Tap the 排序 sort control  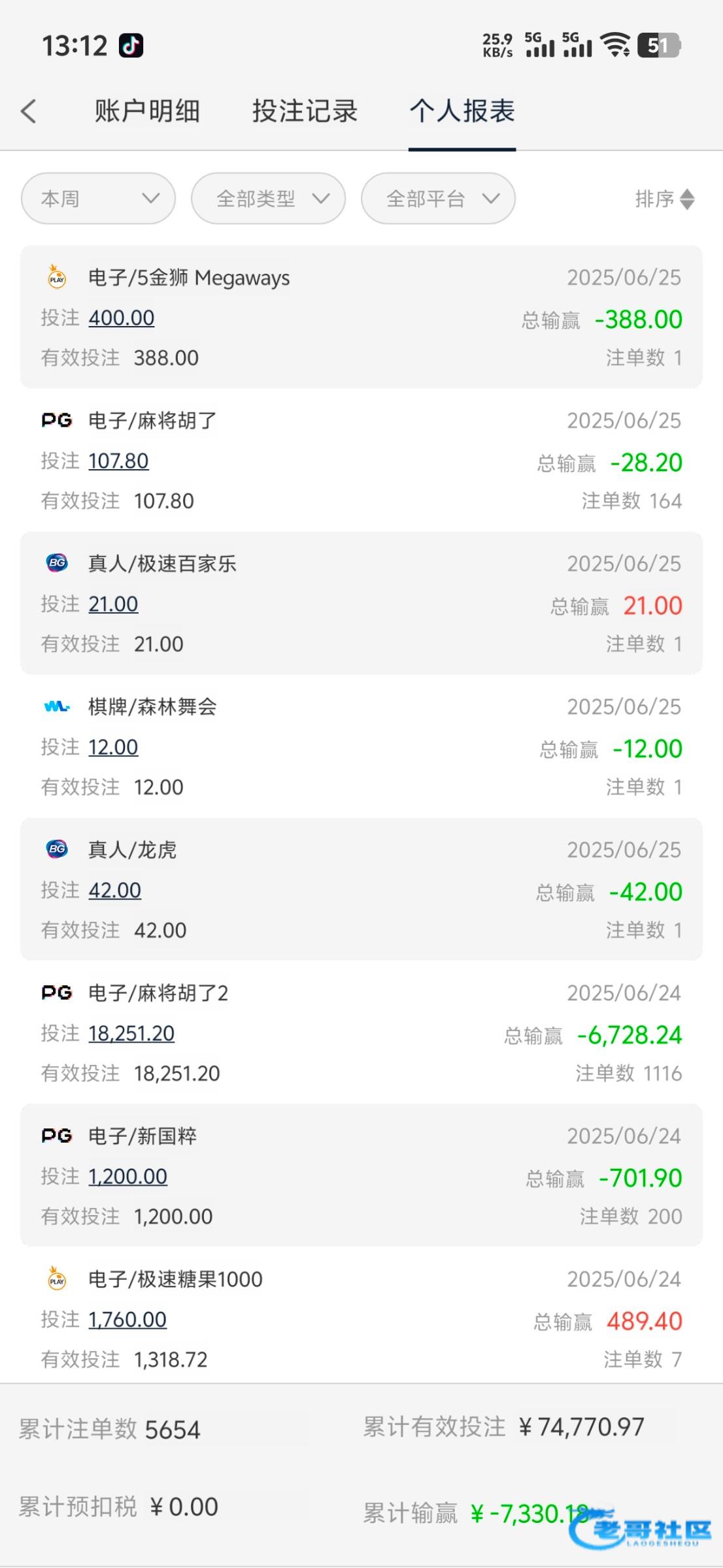click(665, 199)
